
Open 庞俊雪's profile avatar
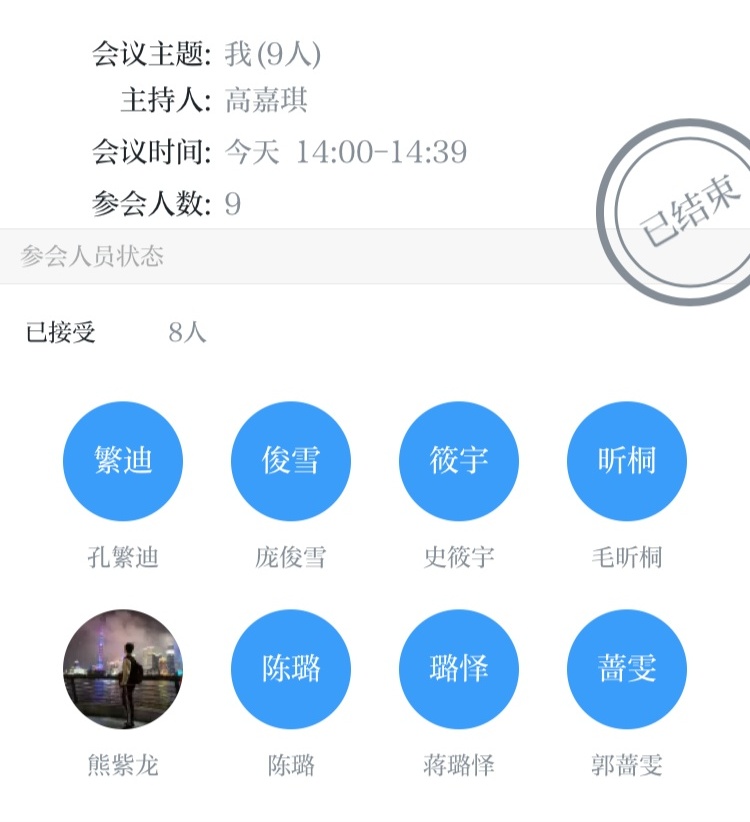click(x=291, y=461)
